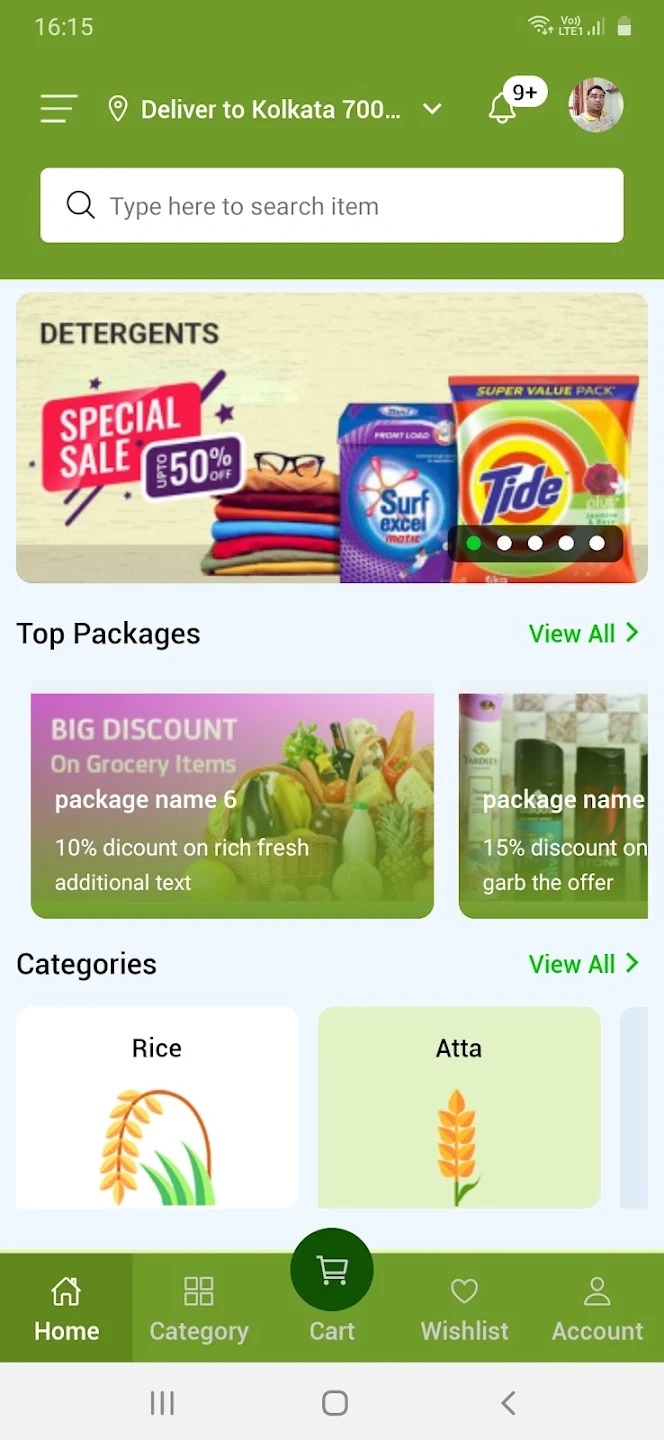
Task: Open the 15% discount package card
Action: [553, 806]
